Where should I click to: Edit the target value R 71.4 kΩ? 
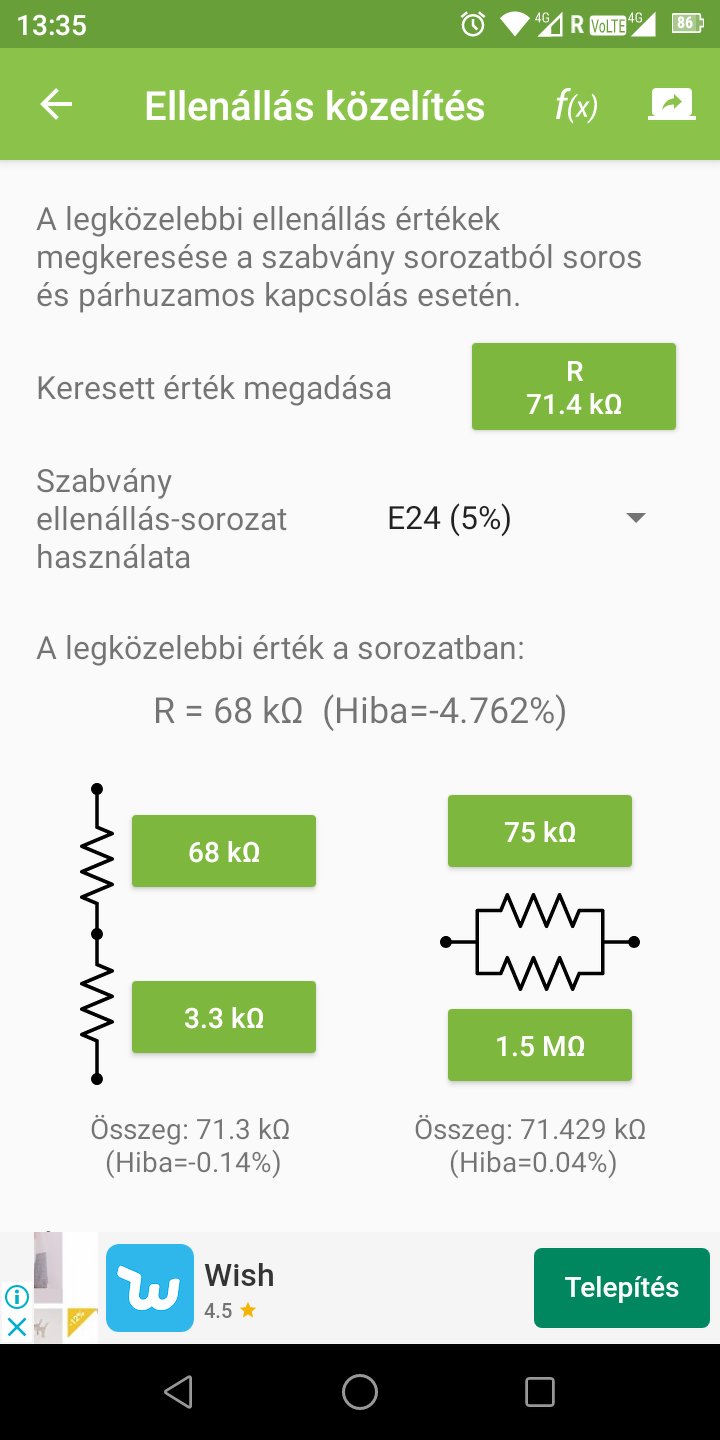[573, 387]
